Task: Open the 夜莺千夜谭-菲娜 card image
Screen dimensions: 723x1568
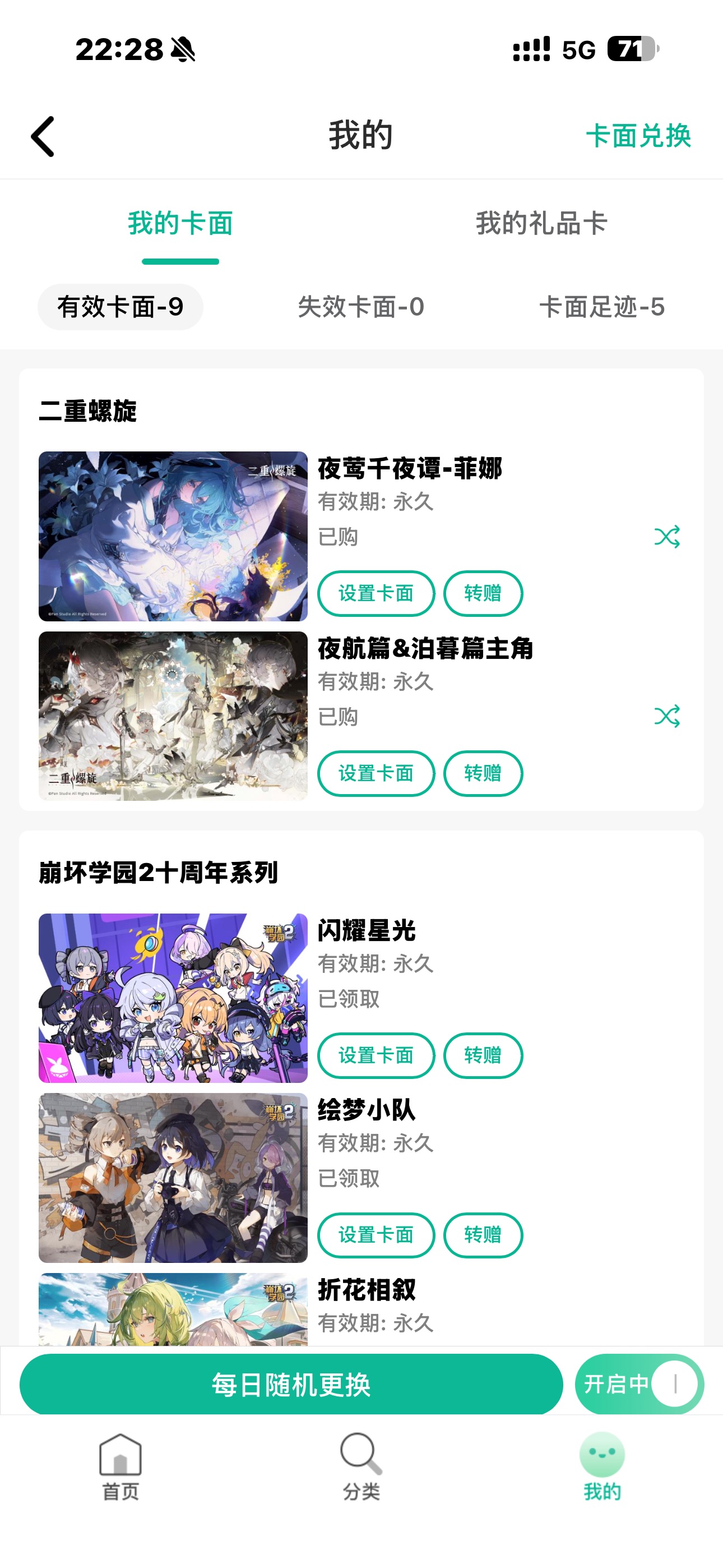Action: coord(173,536)
